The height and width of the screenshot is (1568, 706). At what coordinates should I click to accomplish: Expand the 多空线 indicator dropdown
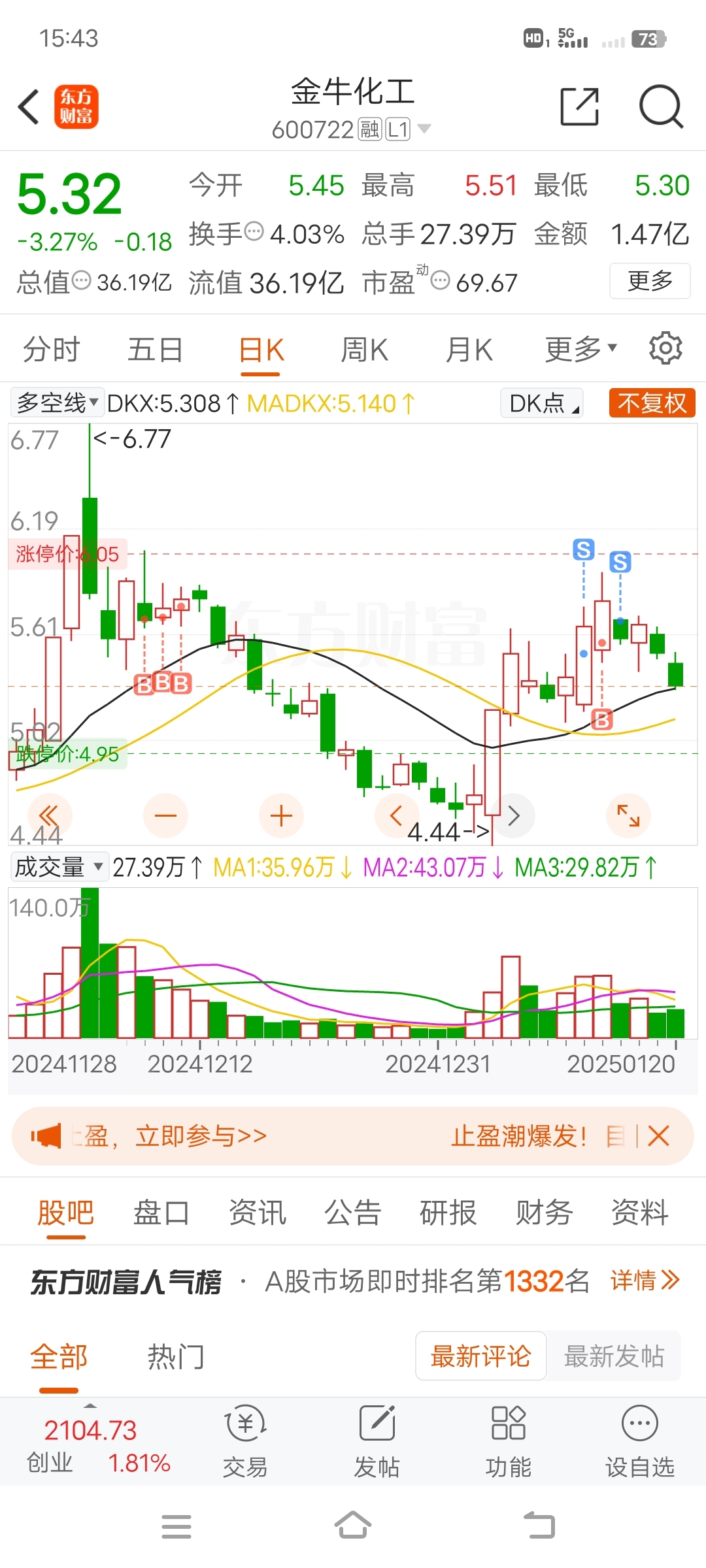[58, 403]
